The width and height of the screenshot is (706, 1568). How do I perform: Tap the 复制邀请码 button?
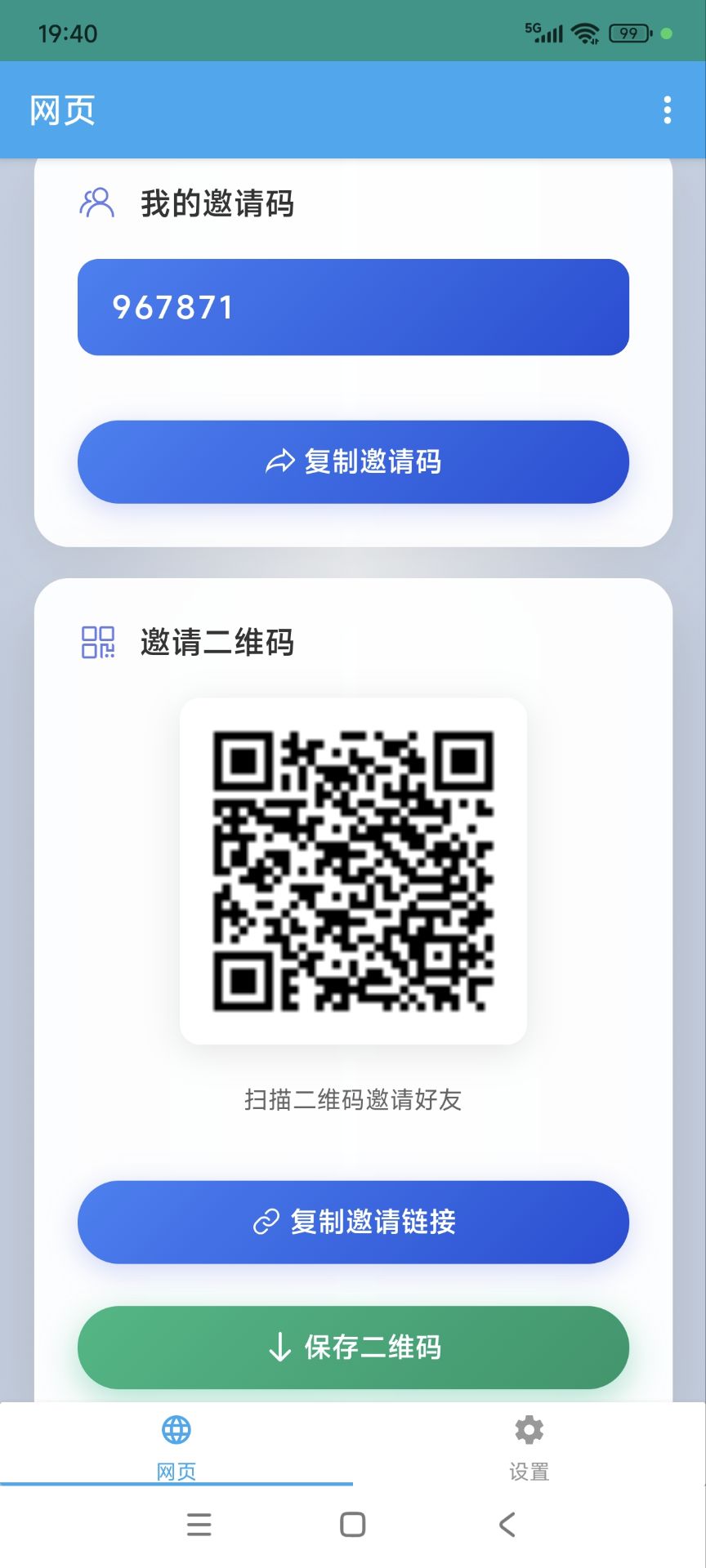click(x=353, y=461)
